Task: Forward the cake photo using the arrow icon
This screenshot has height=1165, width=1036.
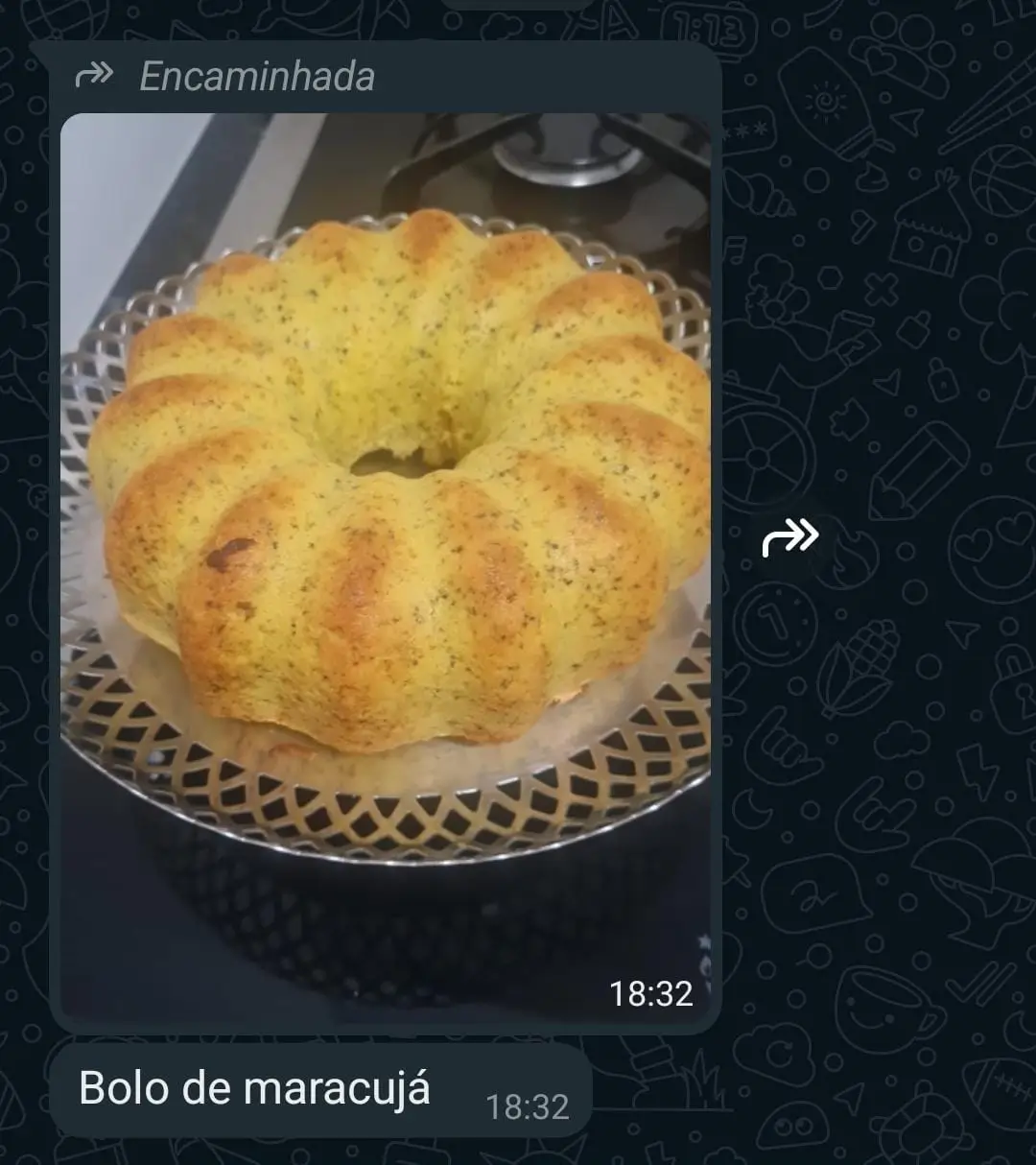Action: [790, 539]
